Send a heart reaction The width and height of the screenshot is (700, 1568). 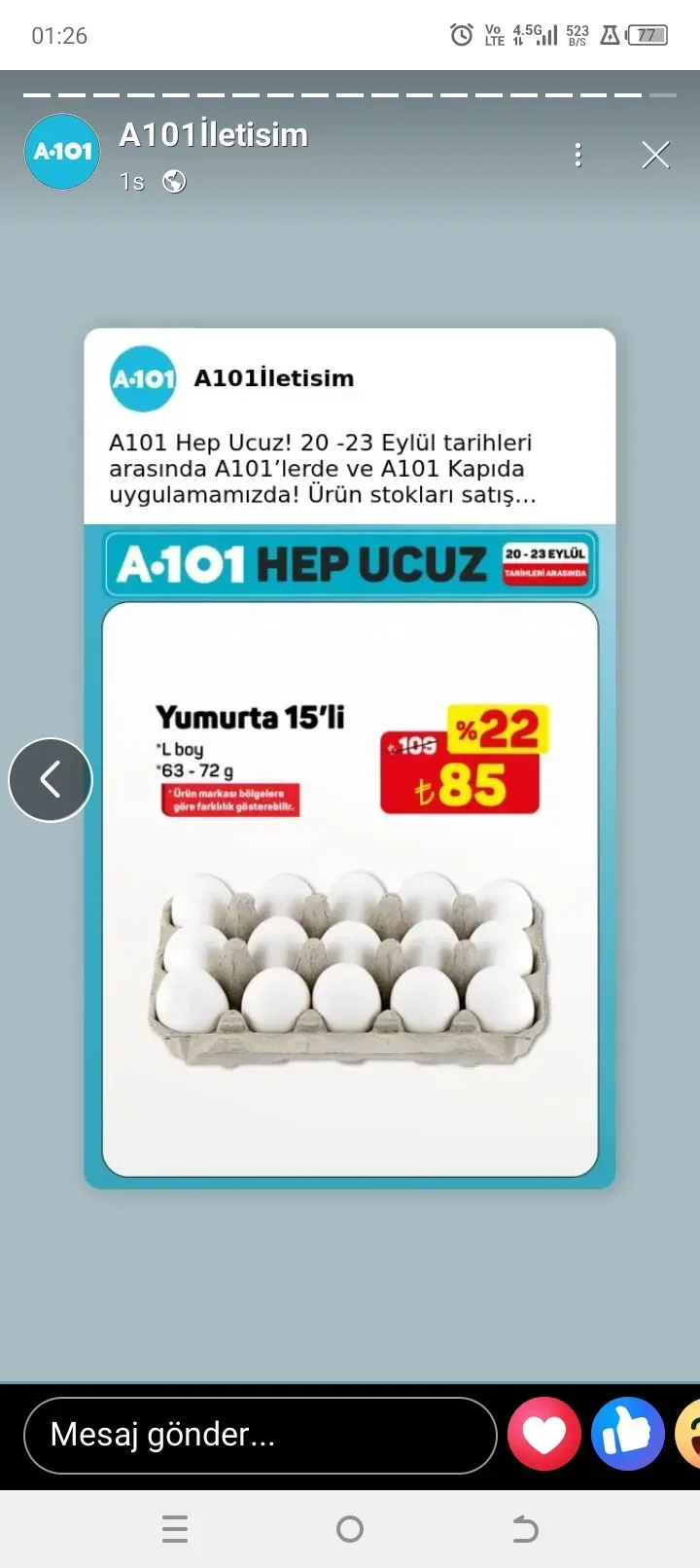(544, 1434)
